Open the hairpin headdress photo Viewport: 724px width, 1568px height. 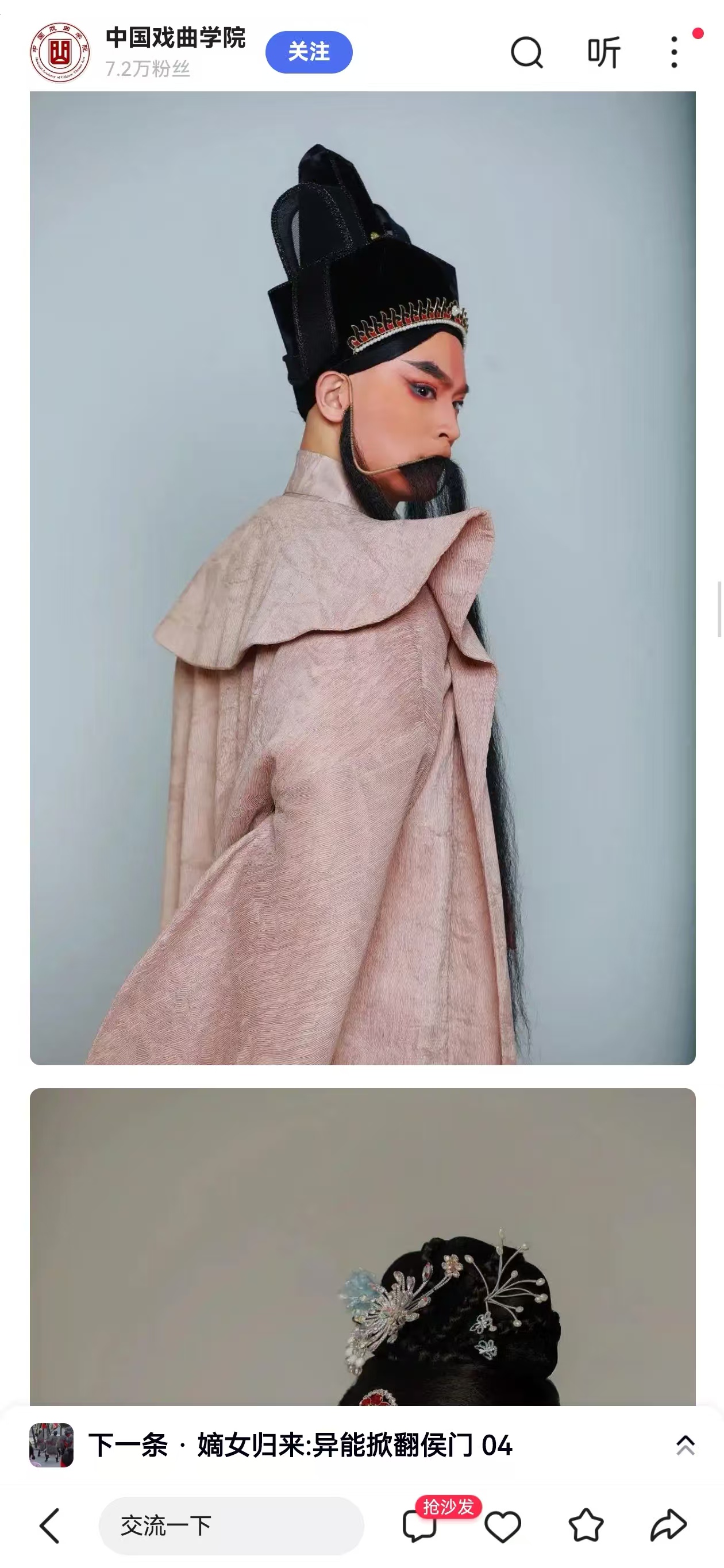tap(363, 1248)
